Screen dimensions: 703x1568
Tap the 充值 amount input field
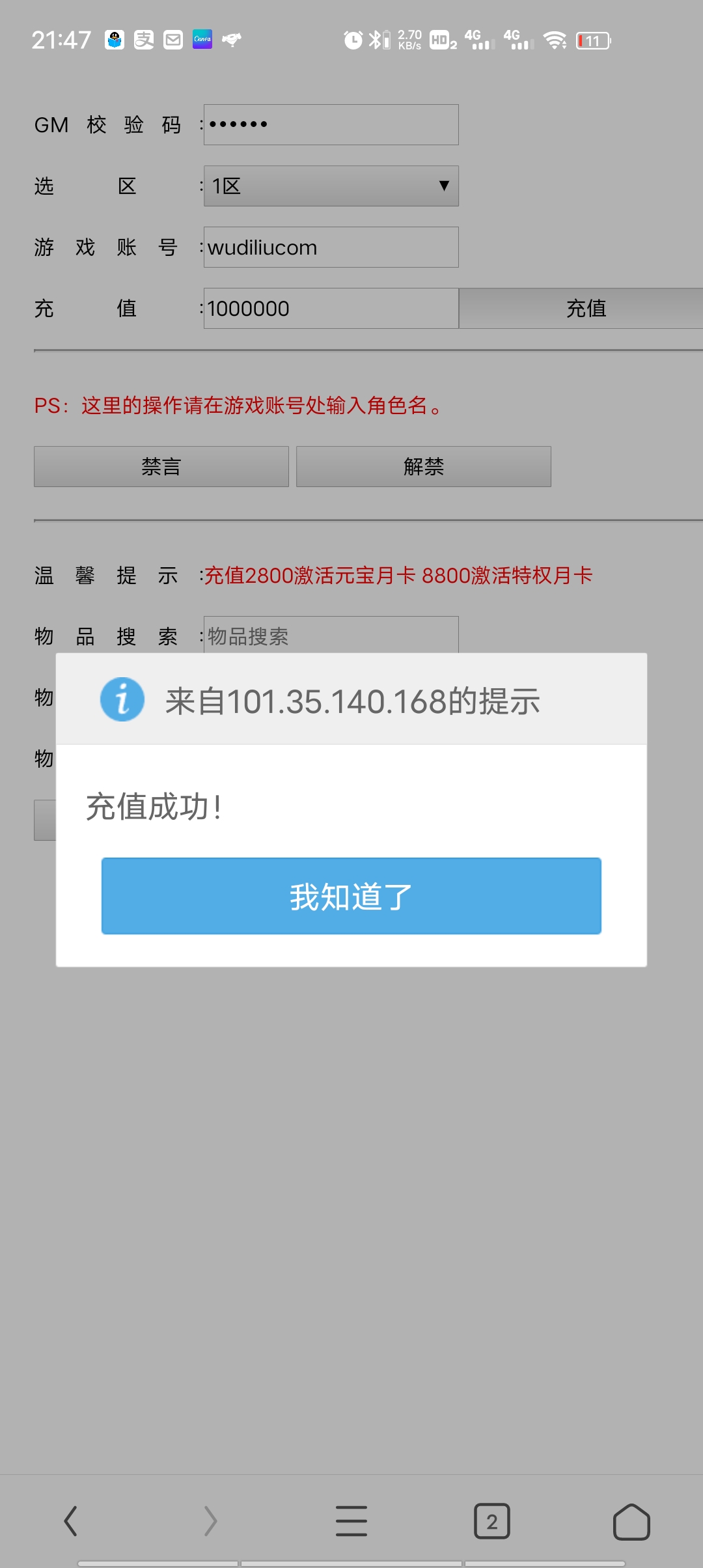[x=331, y=309]
